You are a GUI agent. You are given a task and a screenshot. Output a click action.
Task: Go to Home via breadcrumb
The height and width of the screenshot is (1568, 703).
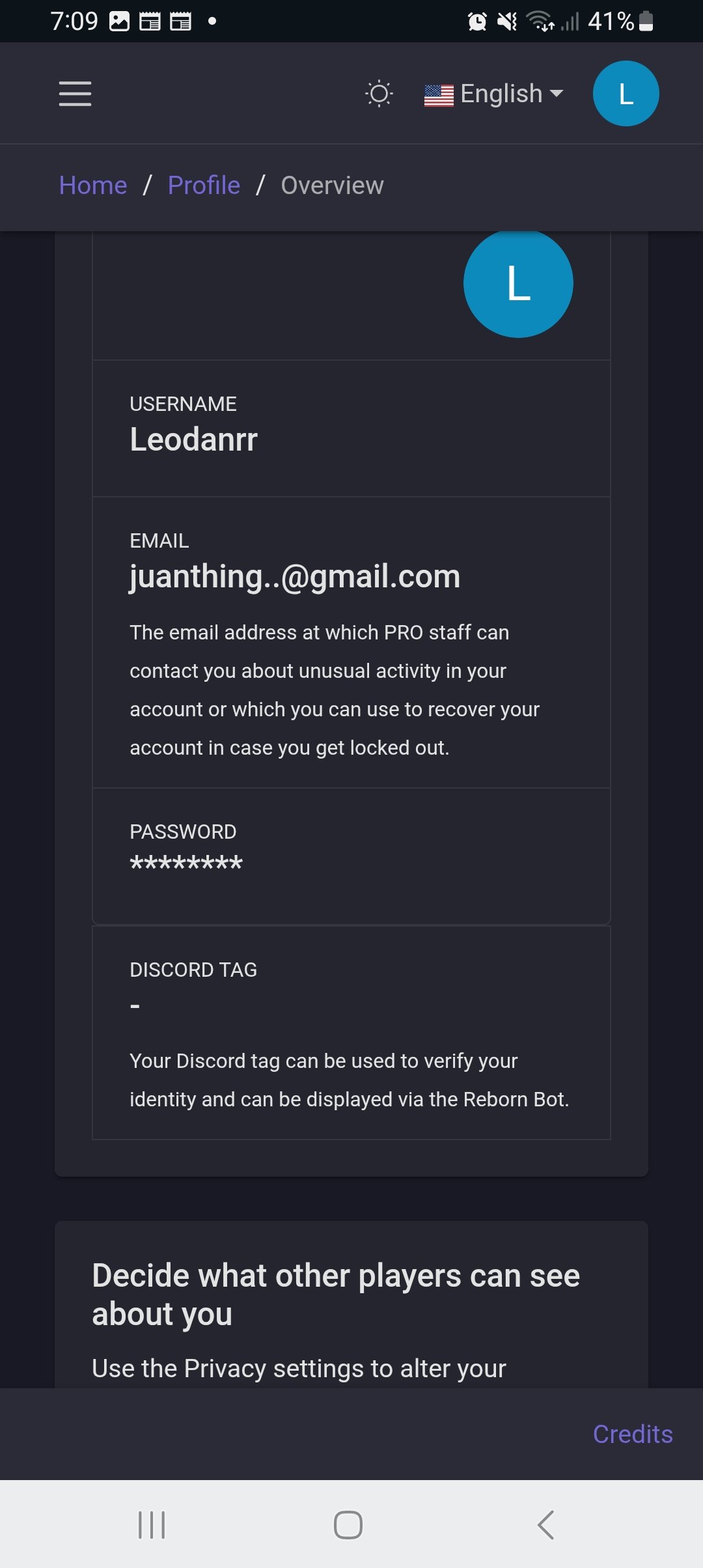tap(93, 186)
